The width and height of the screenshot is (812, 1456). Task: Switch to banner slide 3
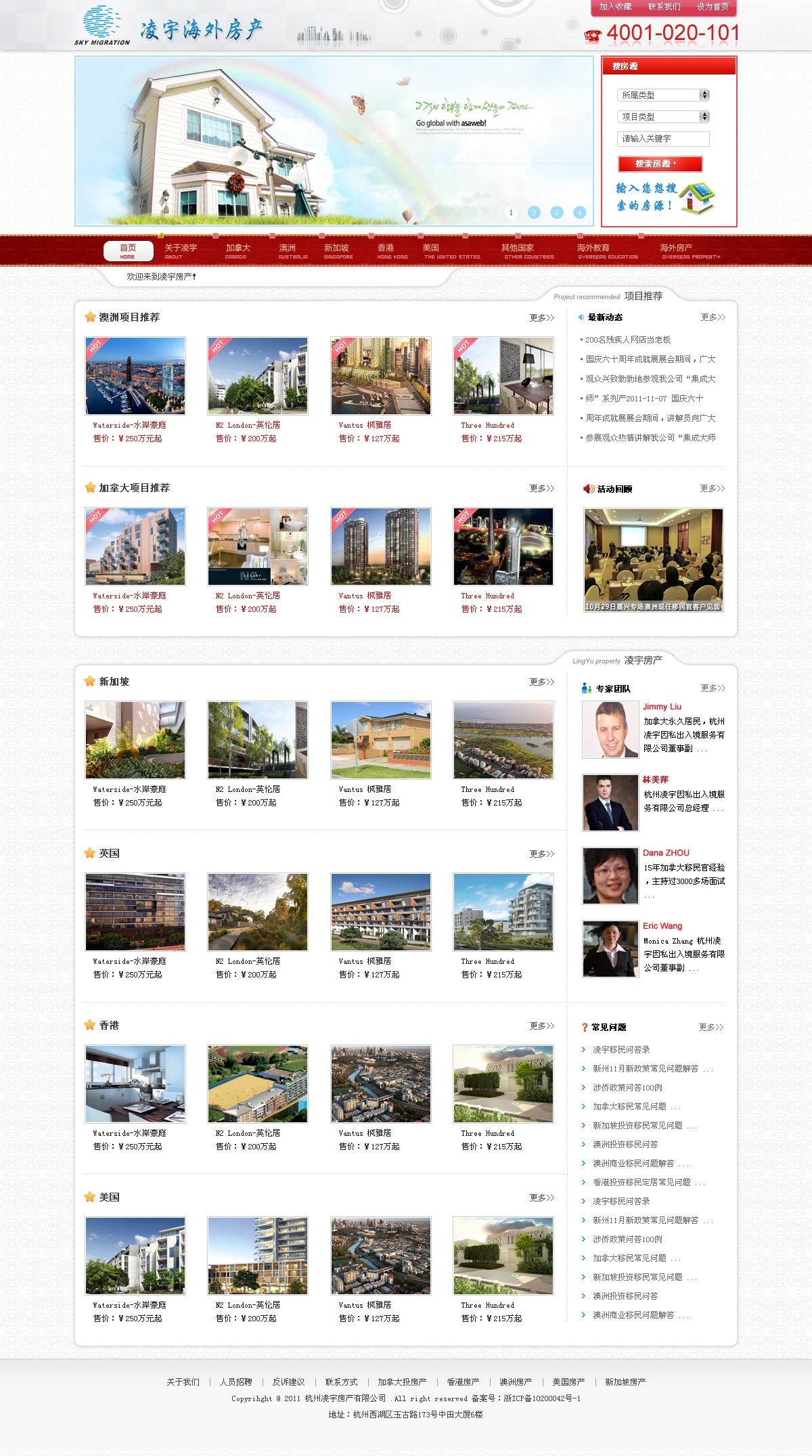pos(557,213)
